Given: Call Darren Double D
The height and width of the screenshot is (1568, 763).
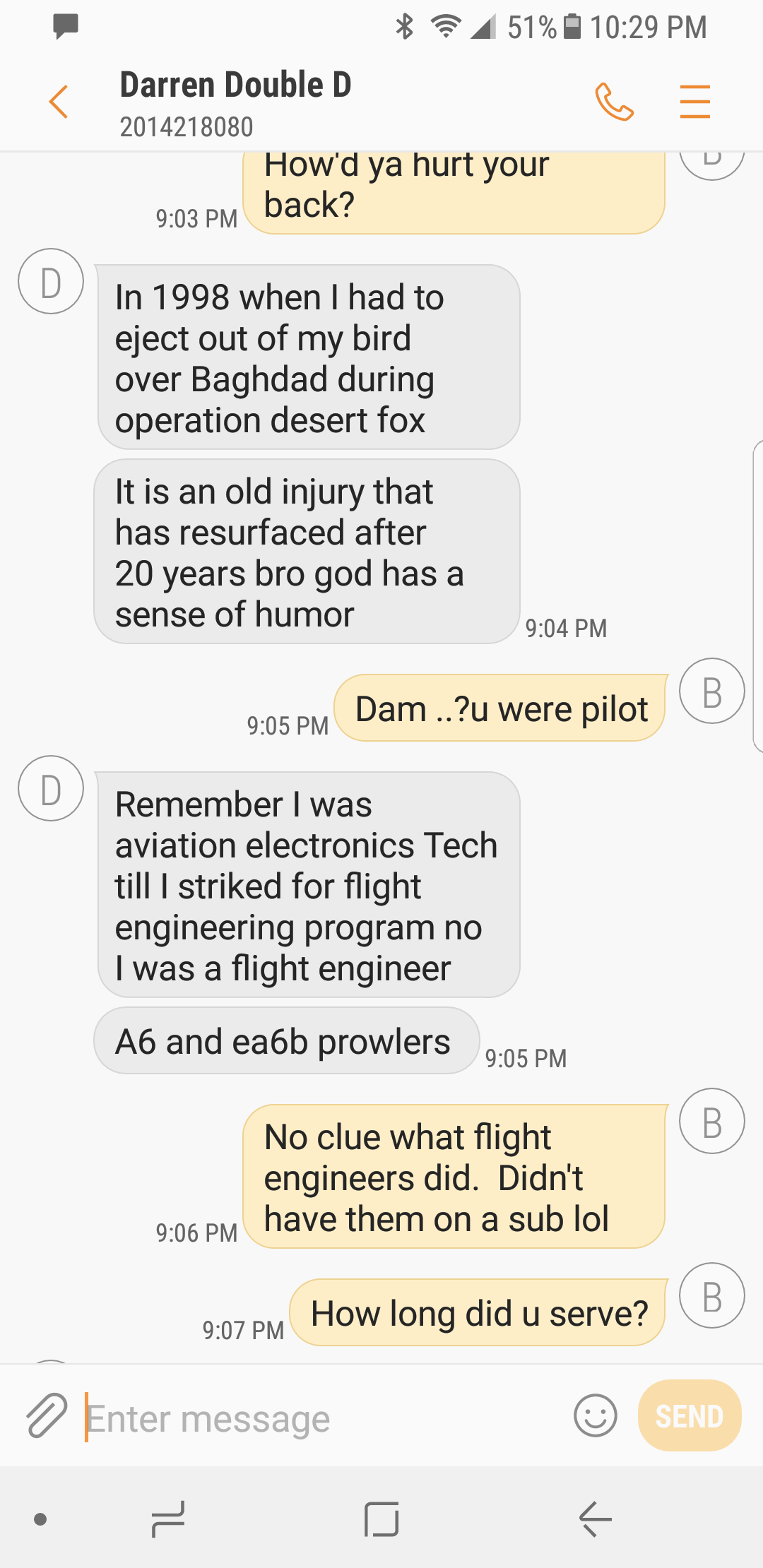Looking at the screenshot, I should click(x=614, y=102).
